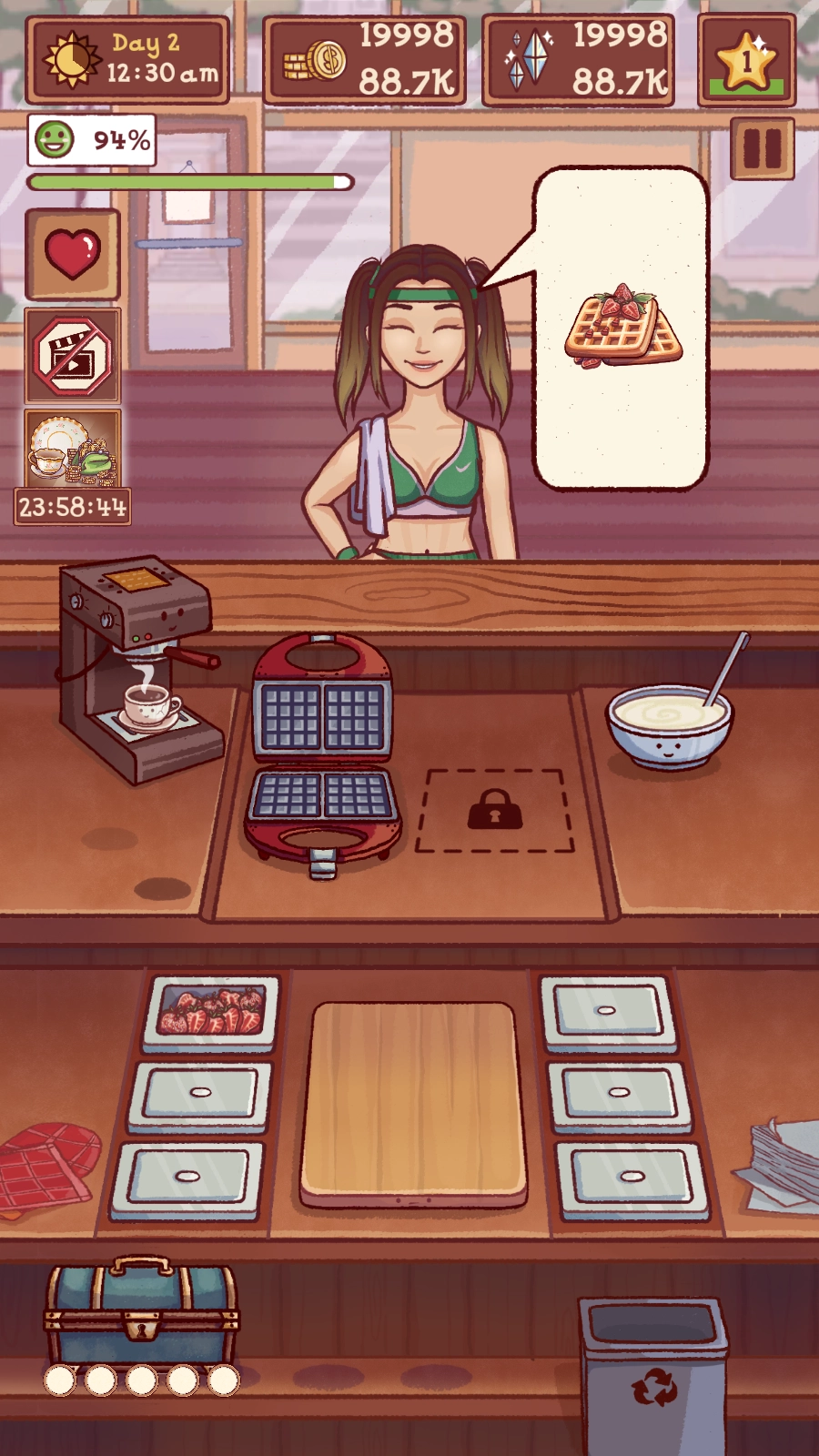Open the gold coins balance

click(365, 60)
